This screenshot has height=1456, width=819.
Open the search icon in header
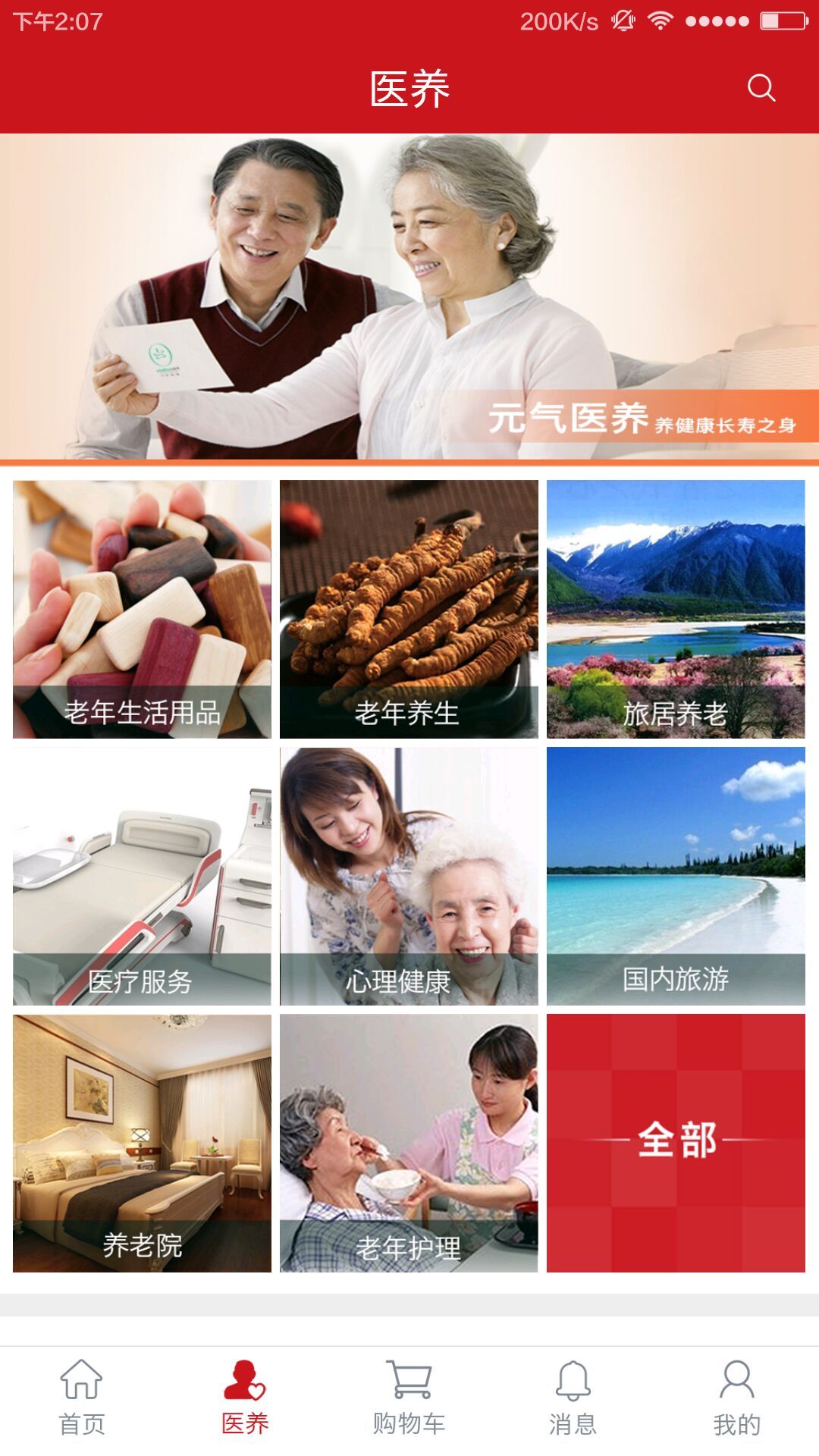pyautogui.click(x=761, y=88)
